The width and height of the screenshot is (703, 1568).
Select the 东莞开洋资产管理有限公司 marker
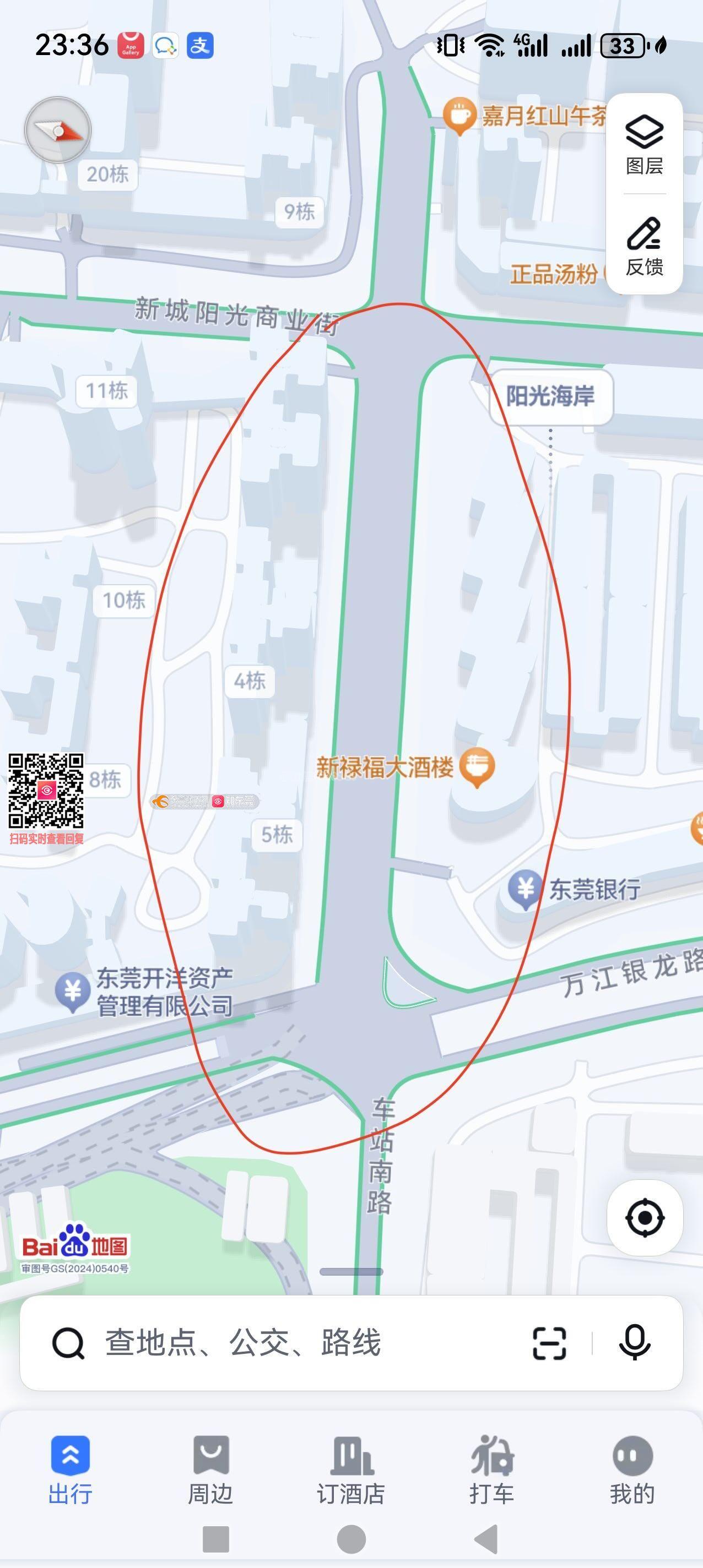point(73,991)
